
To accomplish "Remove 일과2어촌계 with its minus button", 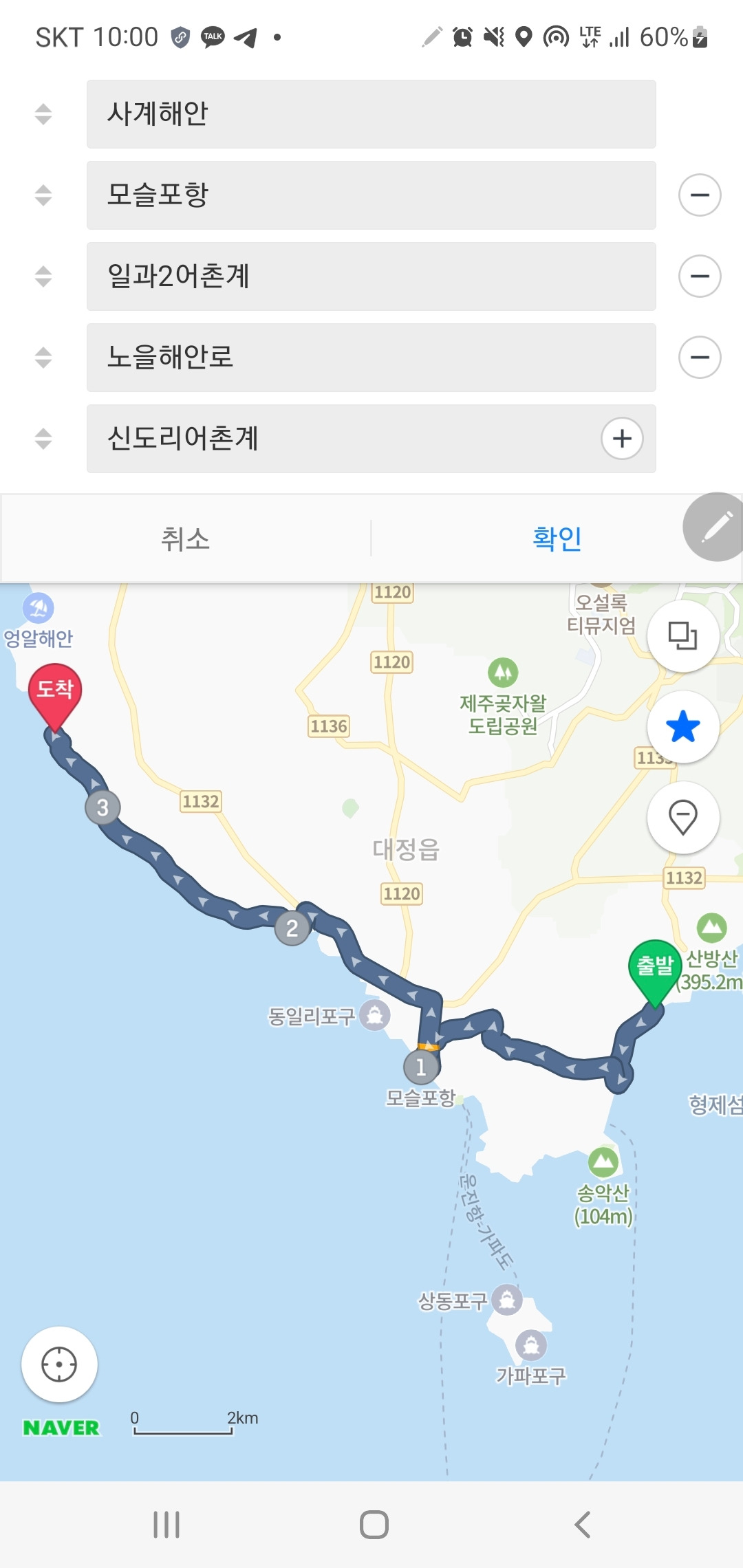I will [700, 276].
